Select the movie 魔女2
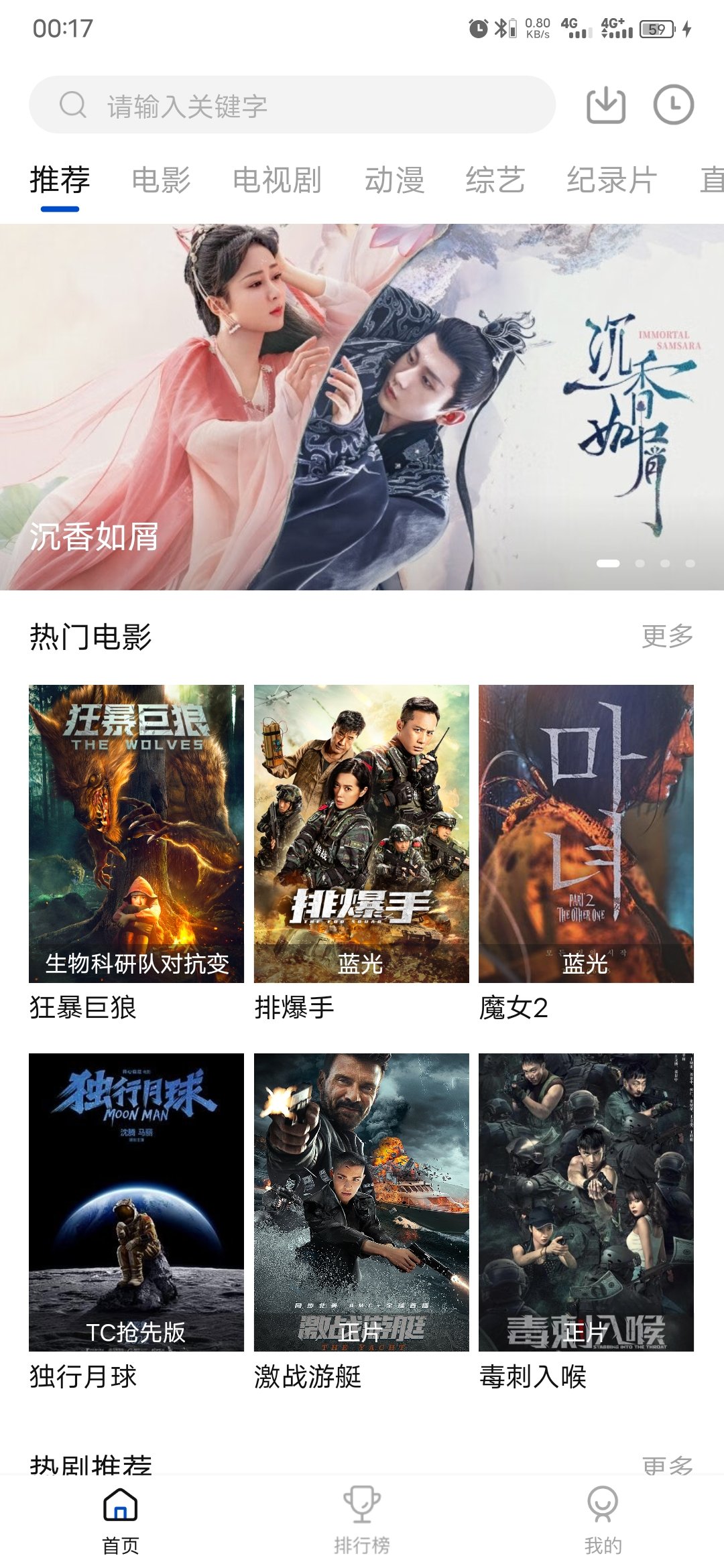 pos(586,834)
